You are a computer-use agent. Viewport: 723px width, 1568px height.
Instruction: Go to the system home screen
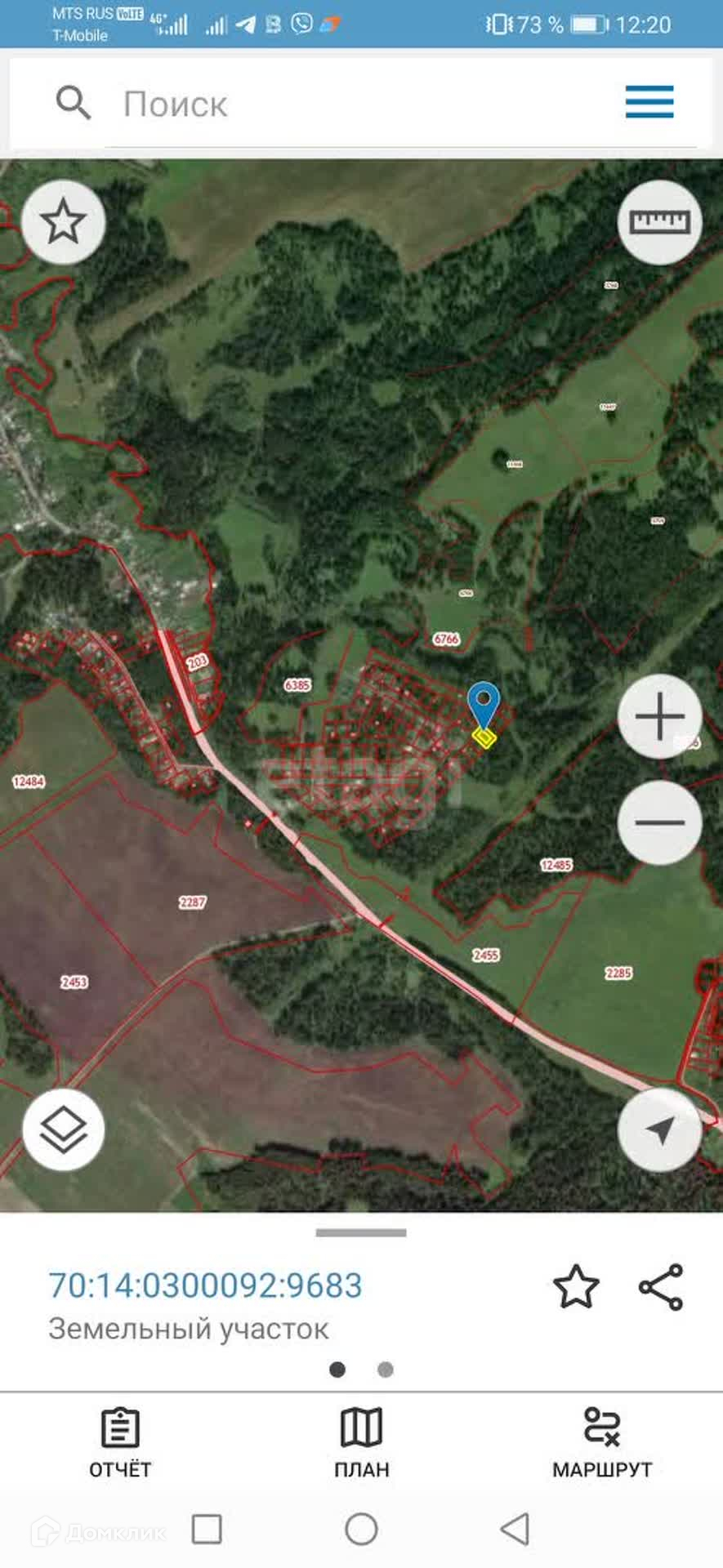[361, 1529]
